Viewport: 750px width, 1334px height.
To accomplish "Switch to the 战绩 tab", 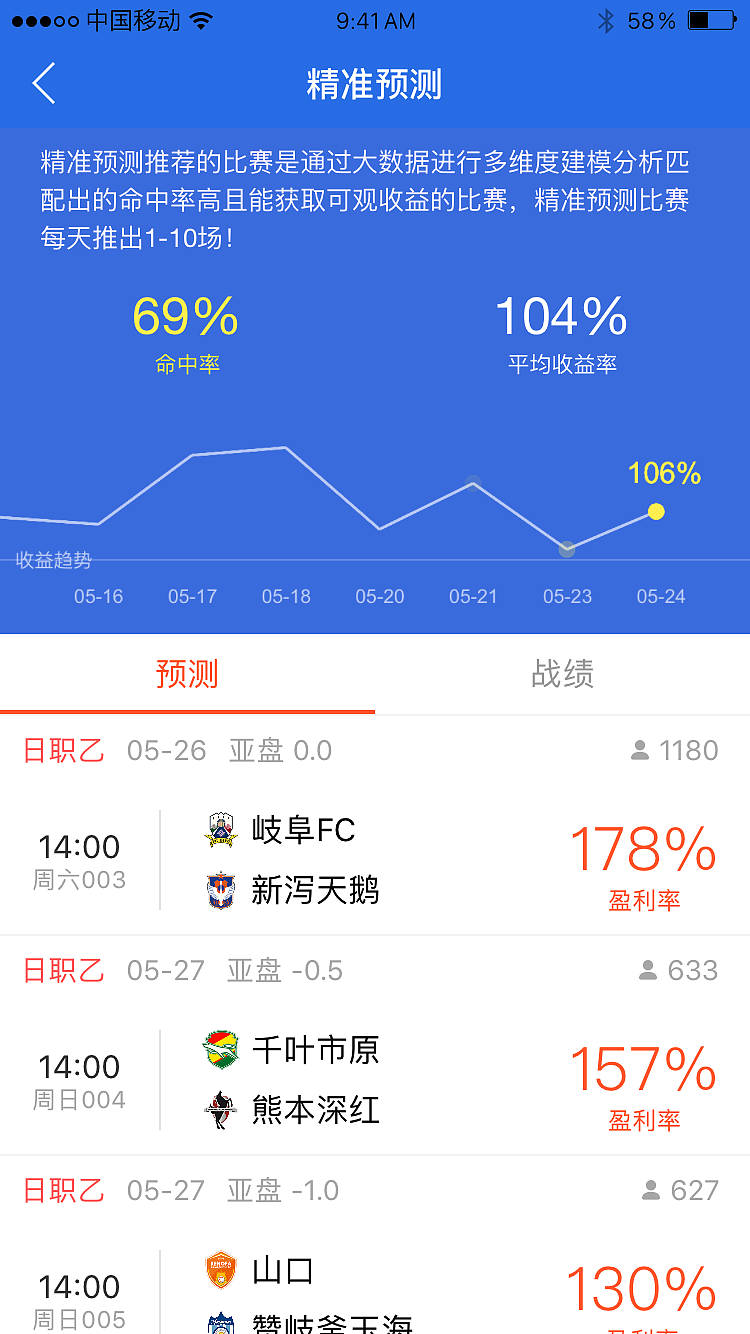I will click(x=562, y=675).
